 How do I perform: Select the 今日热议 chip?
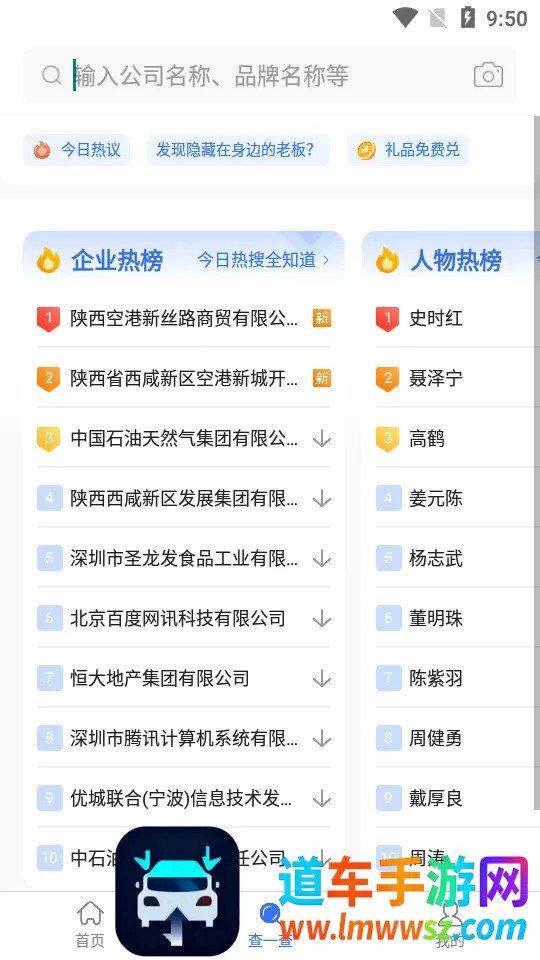[x=77, y=150]
